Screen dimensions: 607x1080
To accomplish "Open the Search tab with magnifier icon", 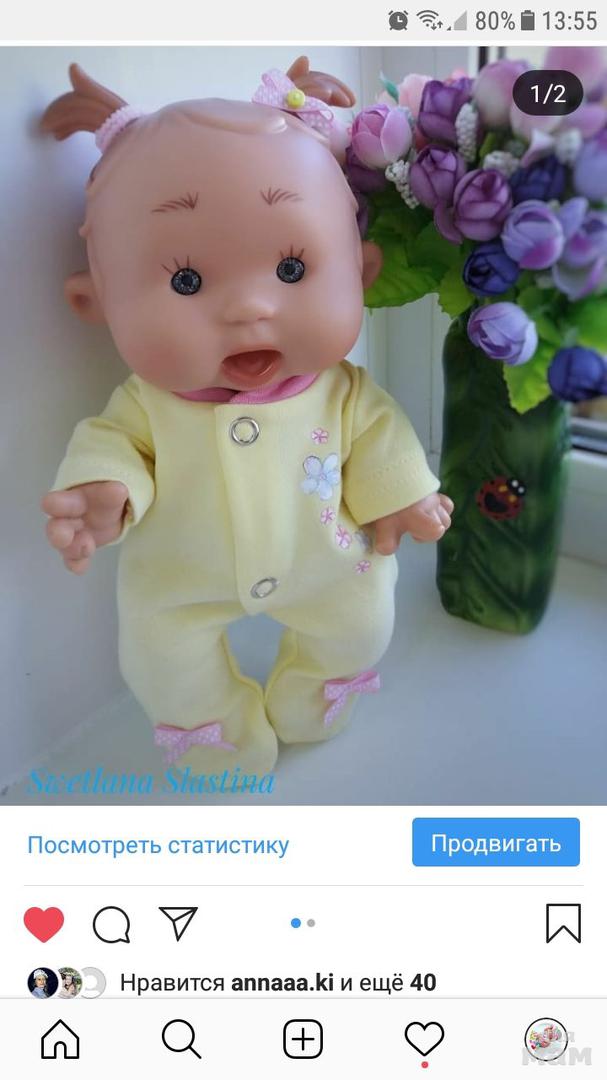I will coord(181,1040).
